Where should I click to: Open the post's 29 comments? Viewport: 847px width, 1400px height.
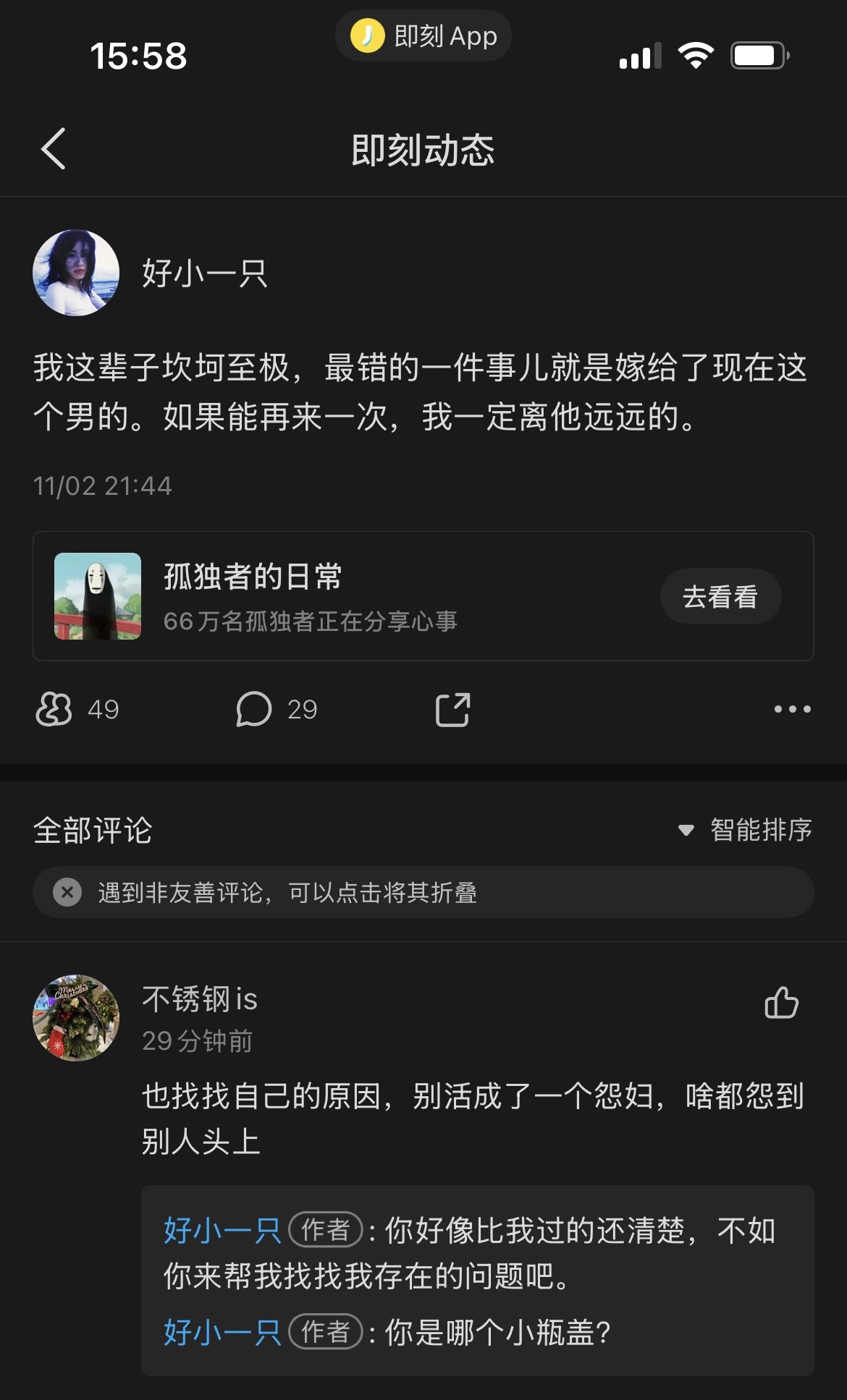tap(254, 709)
